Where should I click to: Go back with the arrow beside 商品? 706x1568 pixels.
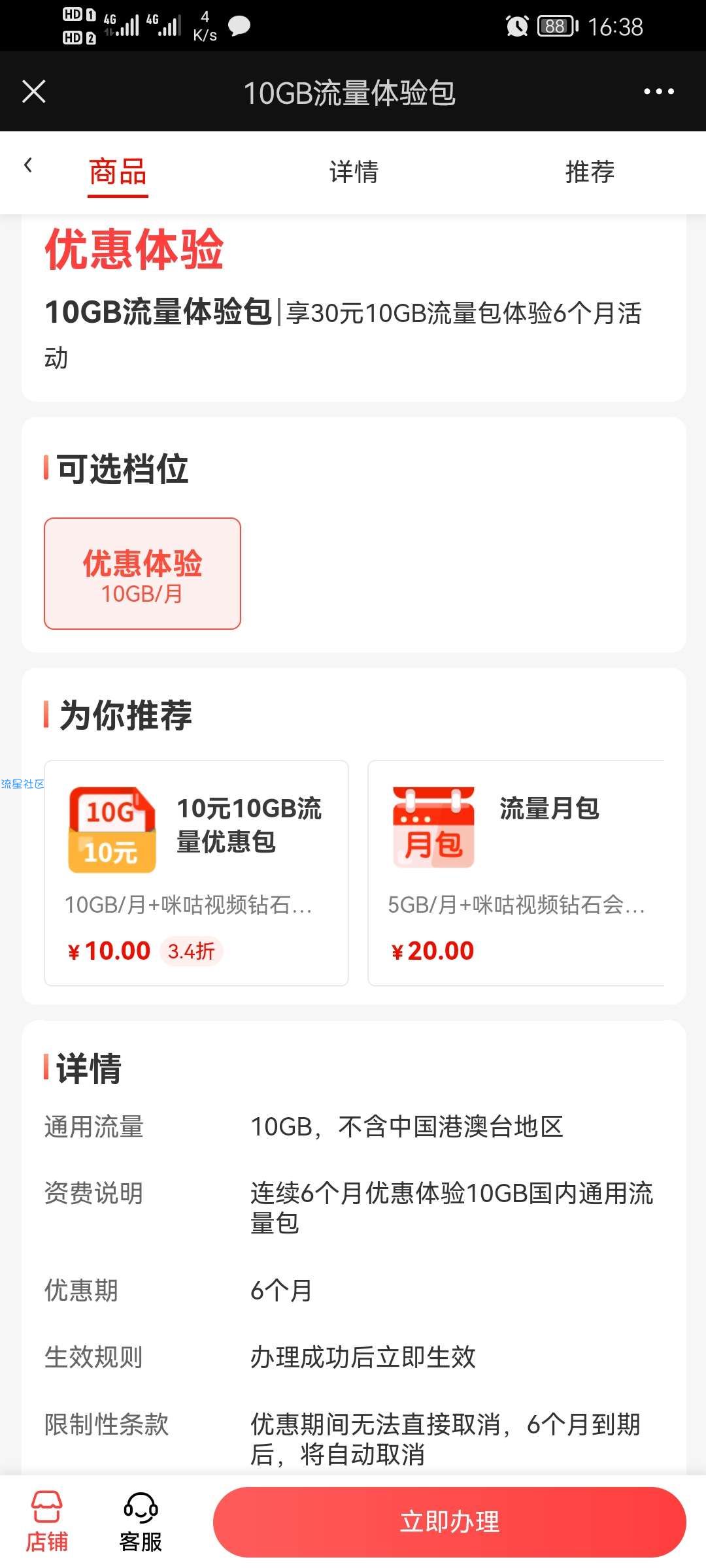click(28, 165)
